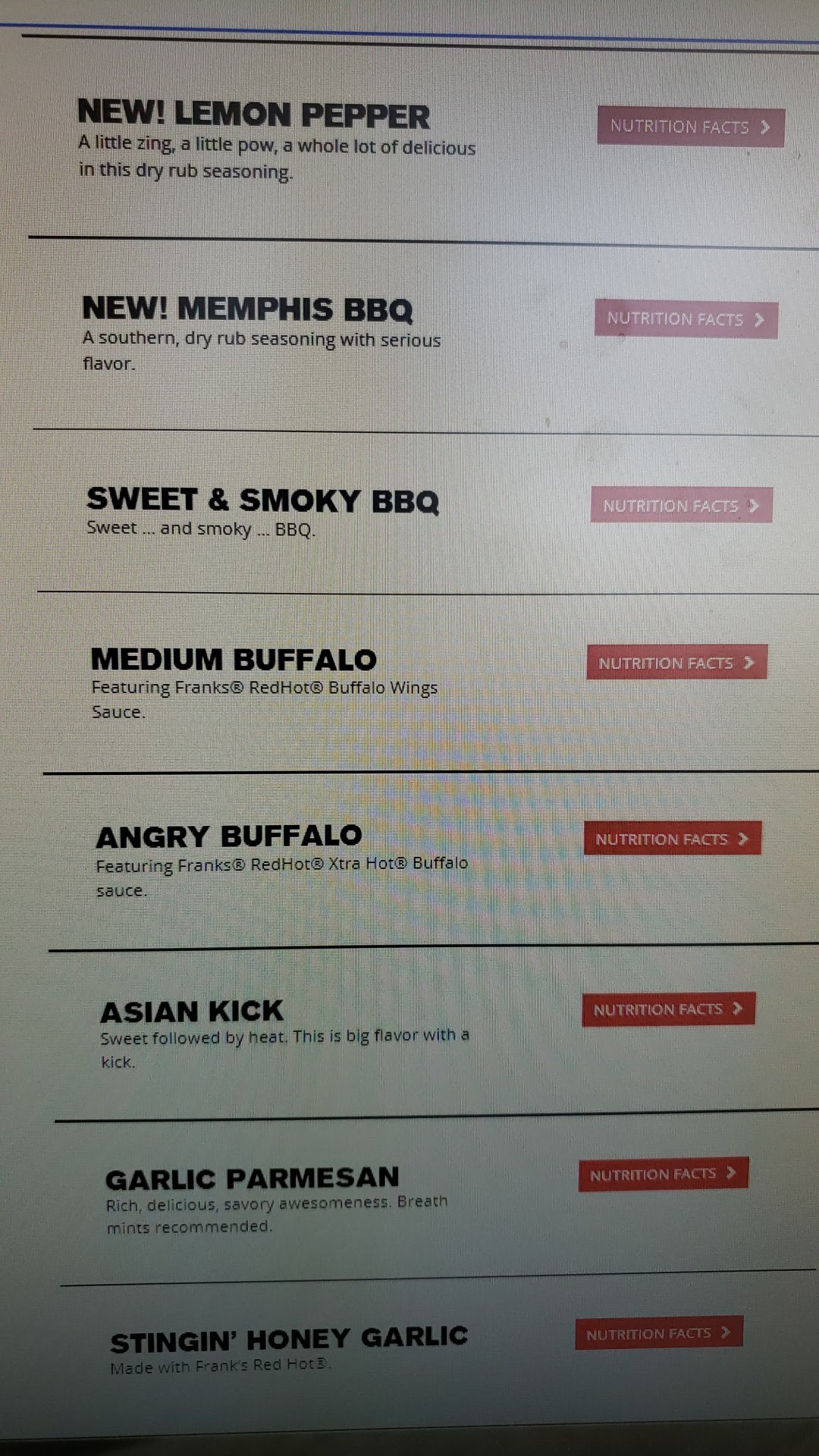Open Nutrition Facts for Lemon Pepper
Screen dimensions: 819x1456
690,127
